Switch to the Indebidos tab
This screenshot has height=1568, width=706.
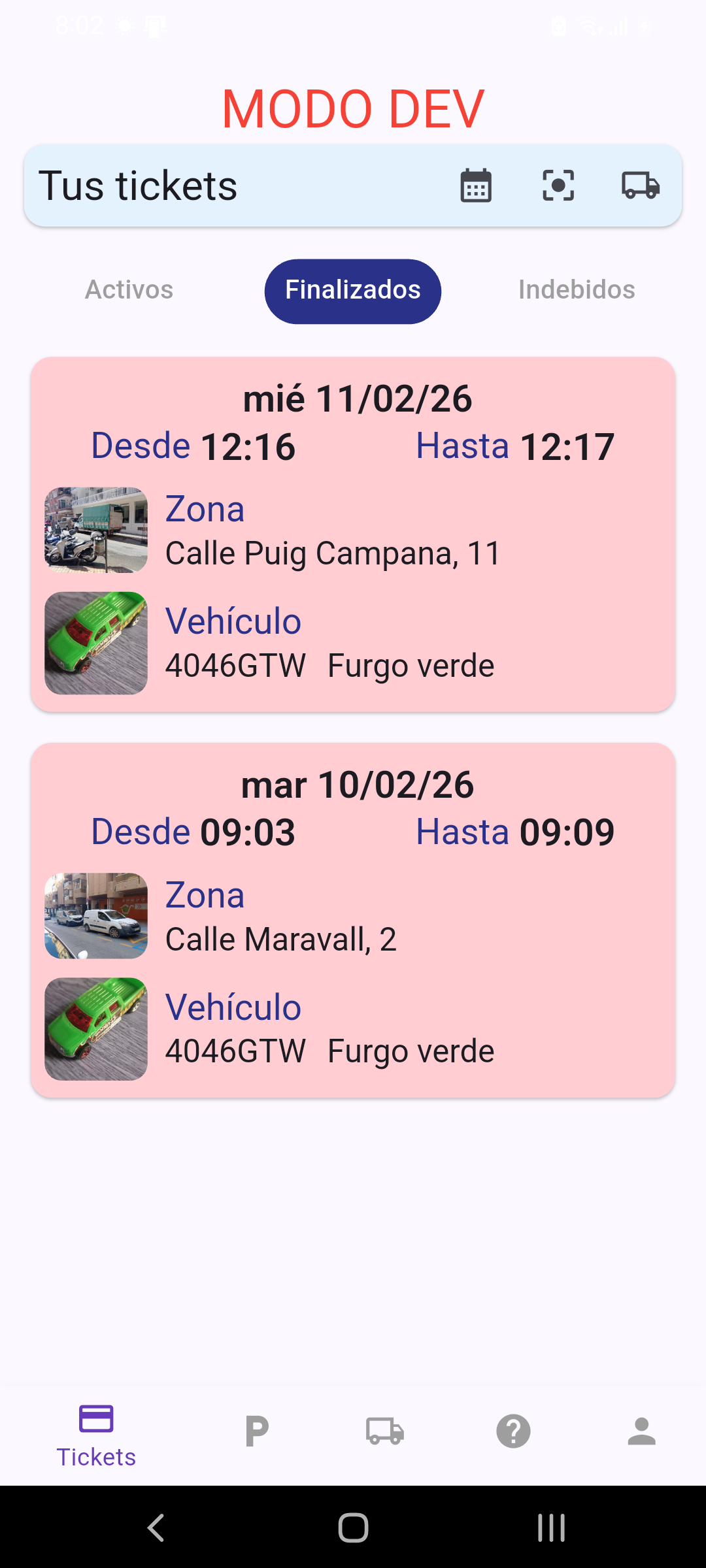[x=576, y=290]
